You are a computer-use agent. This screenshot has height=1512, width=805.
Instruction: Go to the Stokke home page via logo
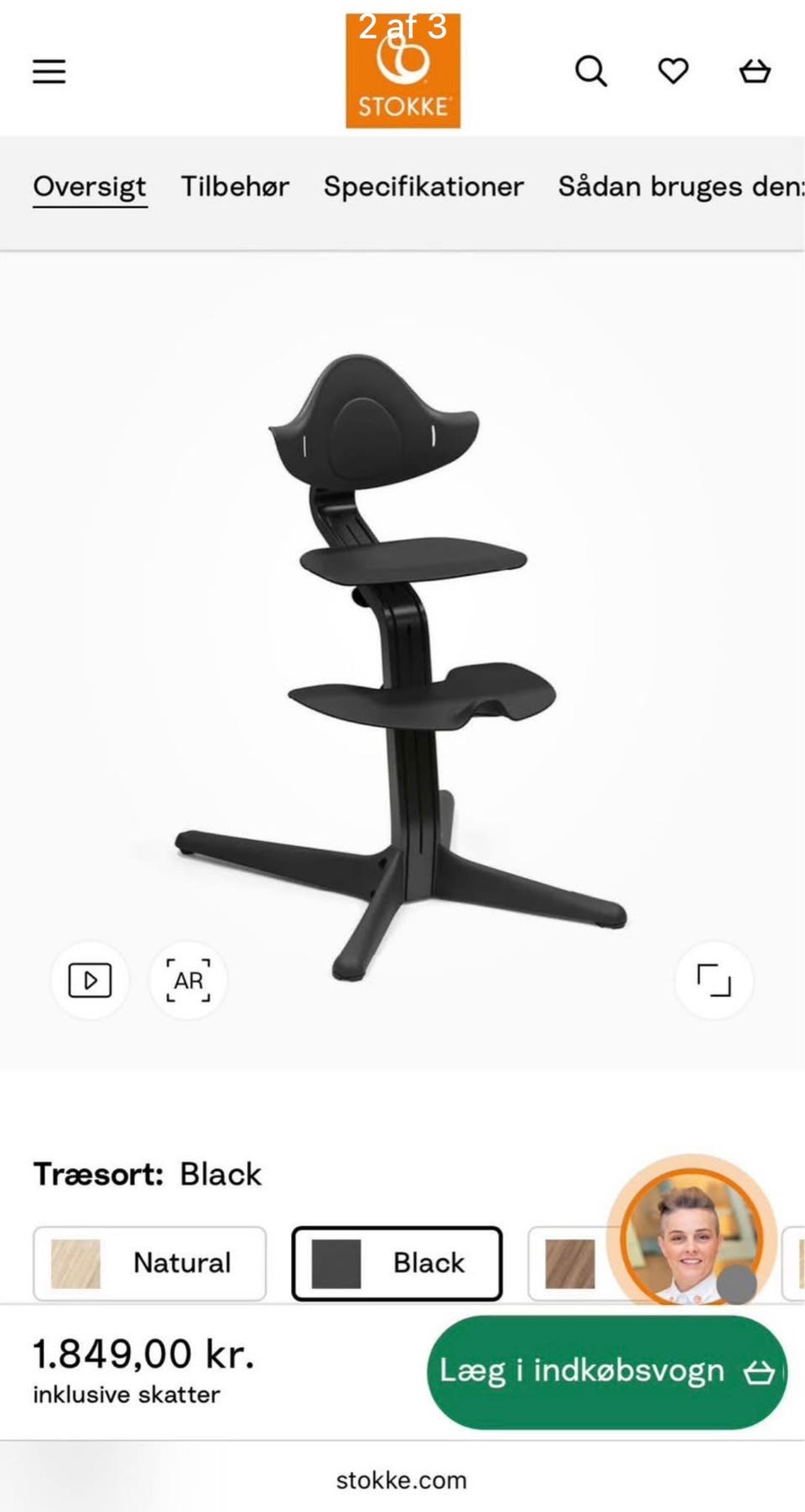402,71
